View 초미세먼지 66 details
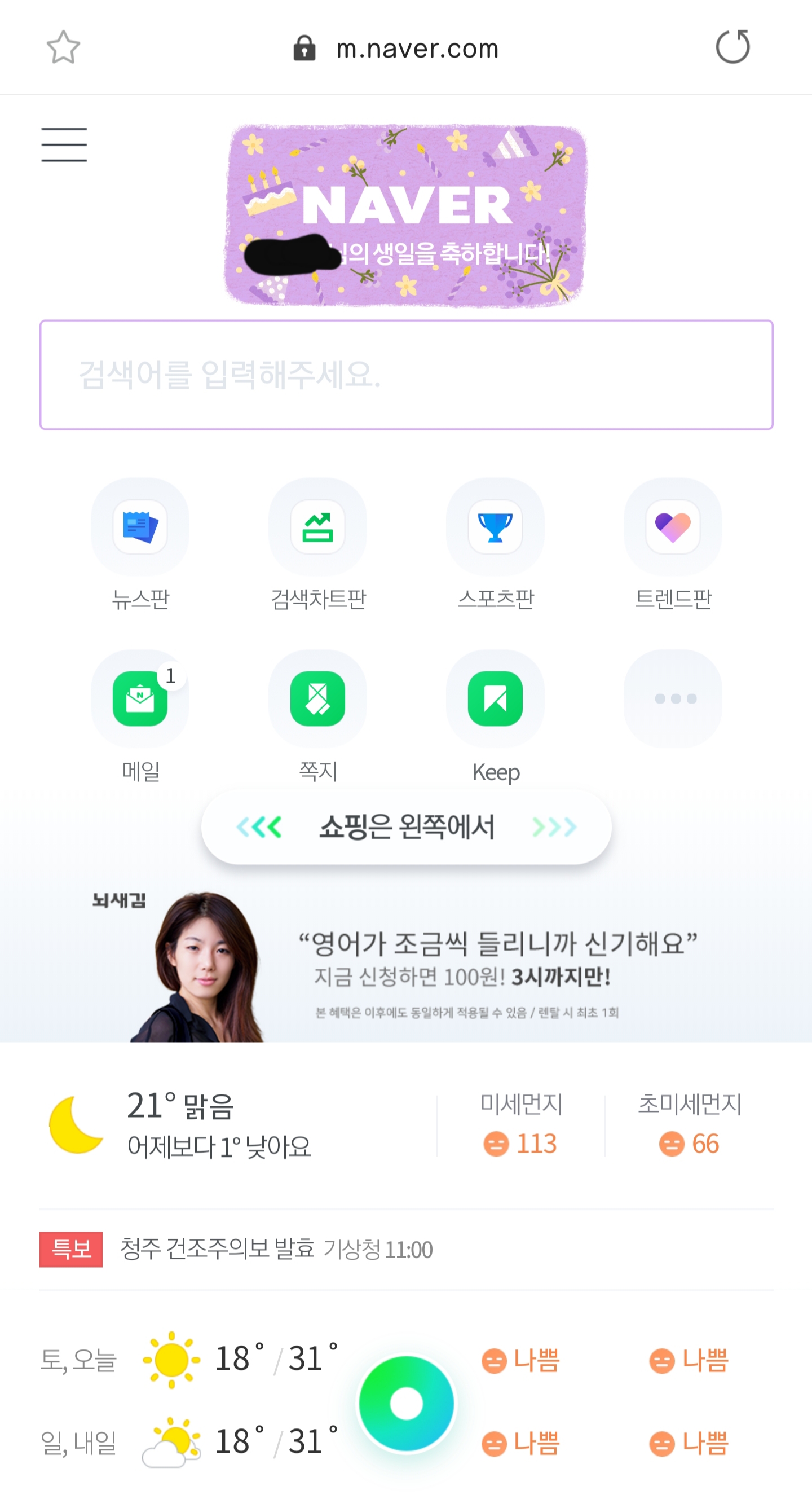This screenshot has width=812, height=1508. (689, 1125)
